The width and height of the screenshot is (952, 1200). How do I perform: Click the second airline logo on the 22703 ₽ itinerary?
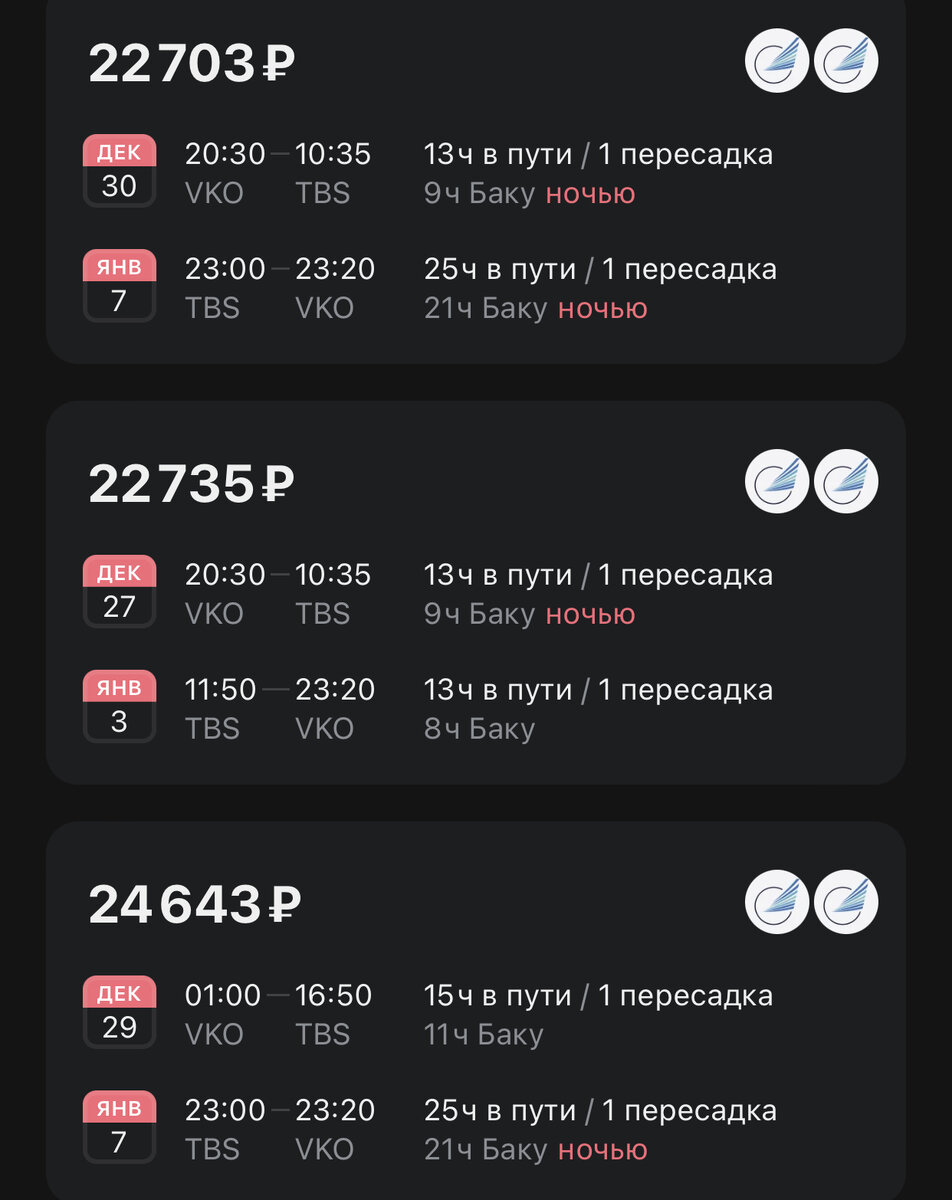click(845, 61)
